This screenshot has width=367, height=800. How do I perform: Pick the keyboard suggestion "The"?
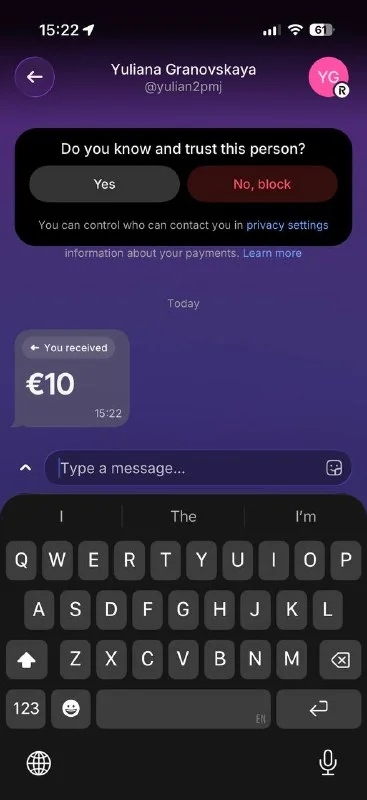pos(183,516)
